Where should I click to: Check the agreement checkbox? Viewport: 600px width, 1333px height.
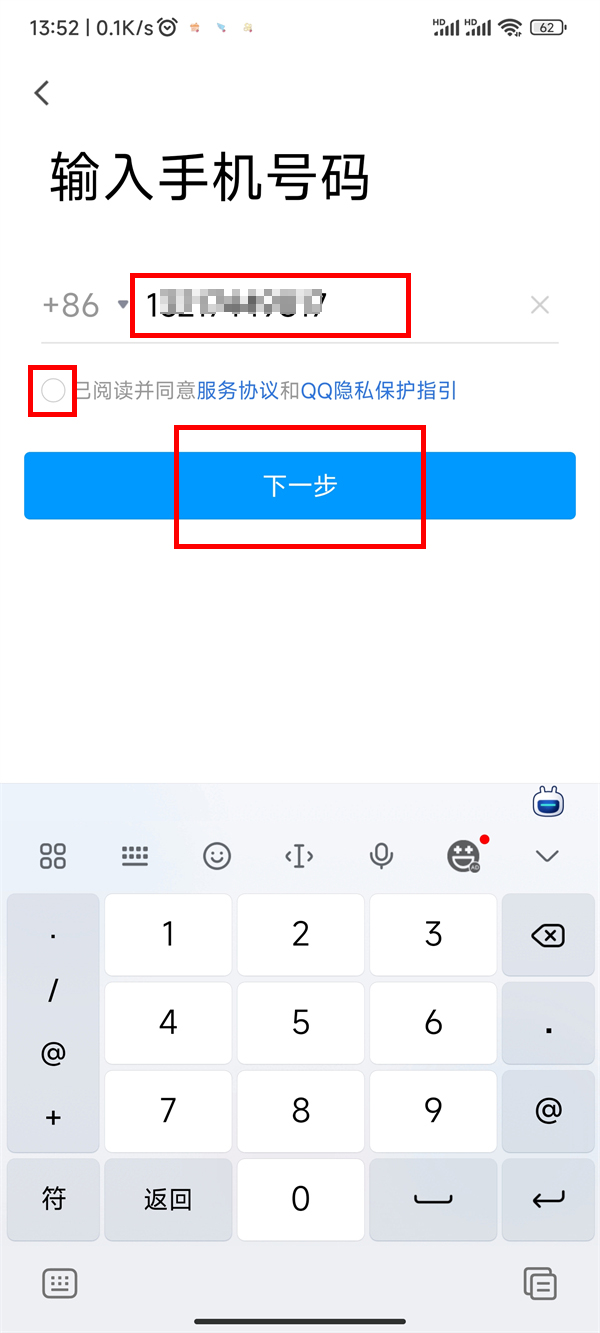[53, 391]
